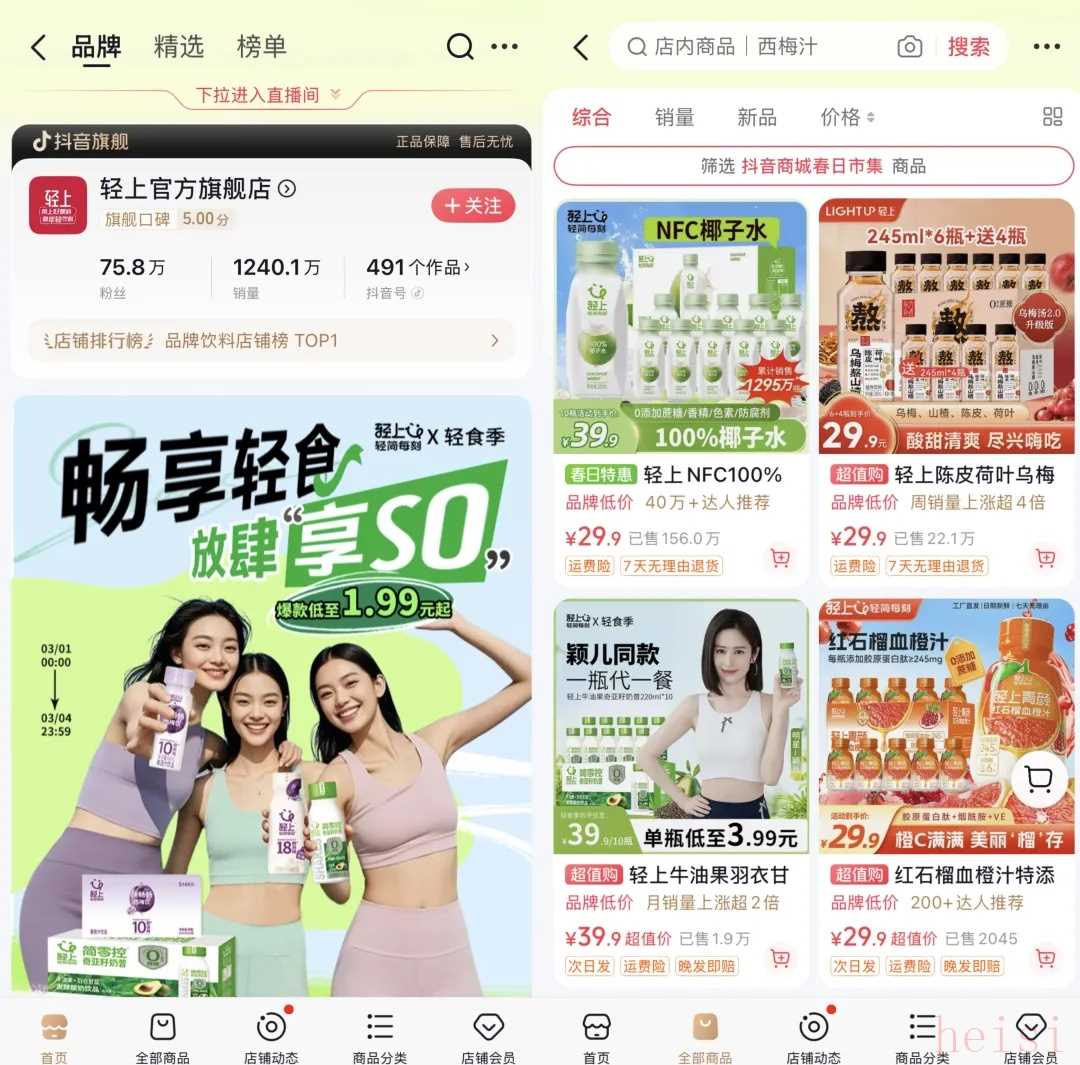Tap the red 搜索 button
Viewport: 1080px width, 1065px height.
pos(968,47)
